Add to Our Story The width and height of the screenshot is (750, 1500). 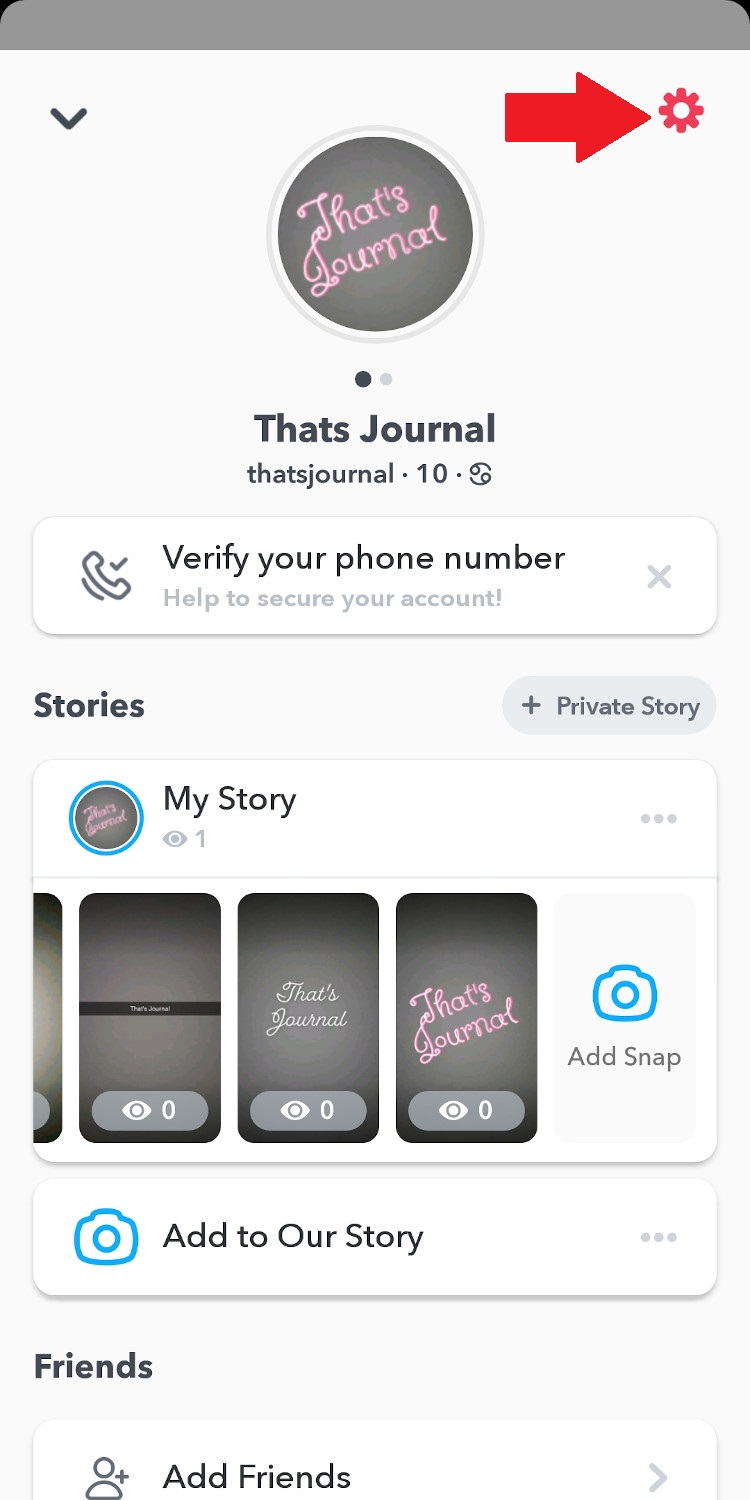tap(375, 1237)
